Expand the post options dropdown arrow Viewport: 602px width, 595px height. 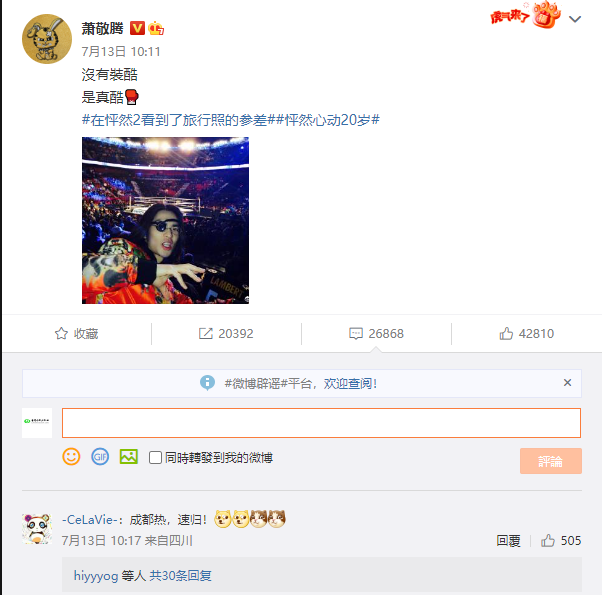click(574, 19)
